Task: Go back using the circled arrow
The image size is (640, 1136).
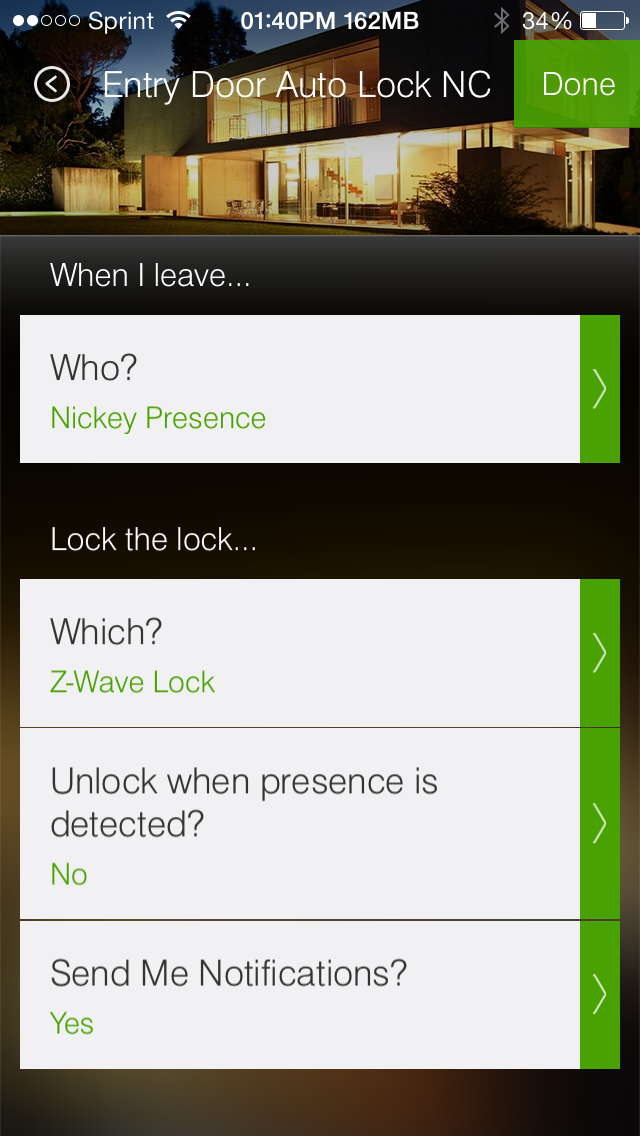Action: 51,85
